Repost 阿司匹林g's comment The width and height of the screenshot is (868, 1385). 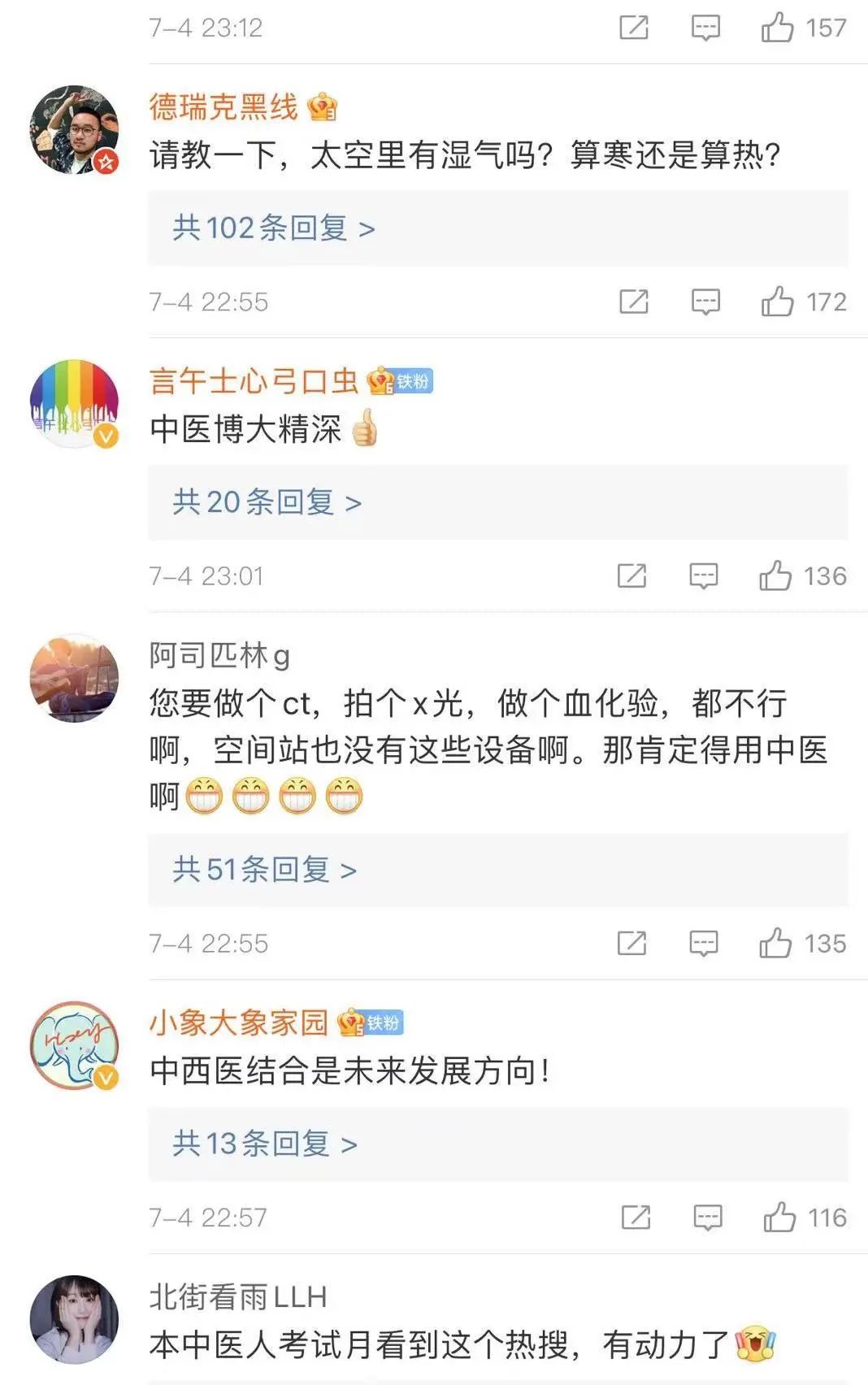point(632,943)
